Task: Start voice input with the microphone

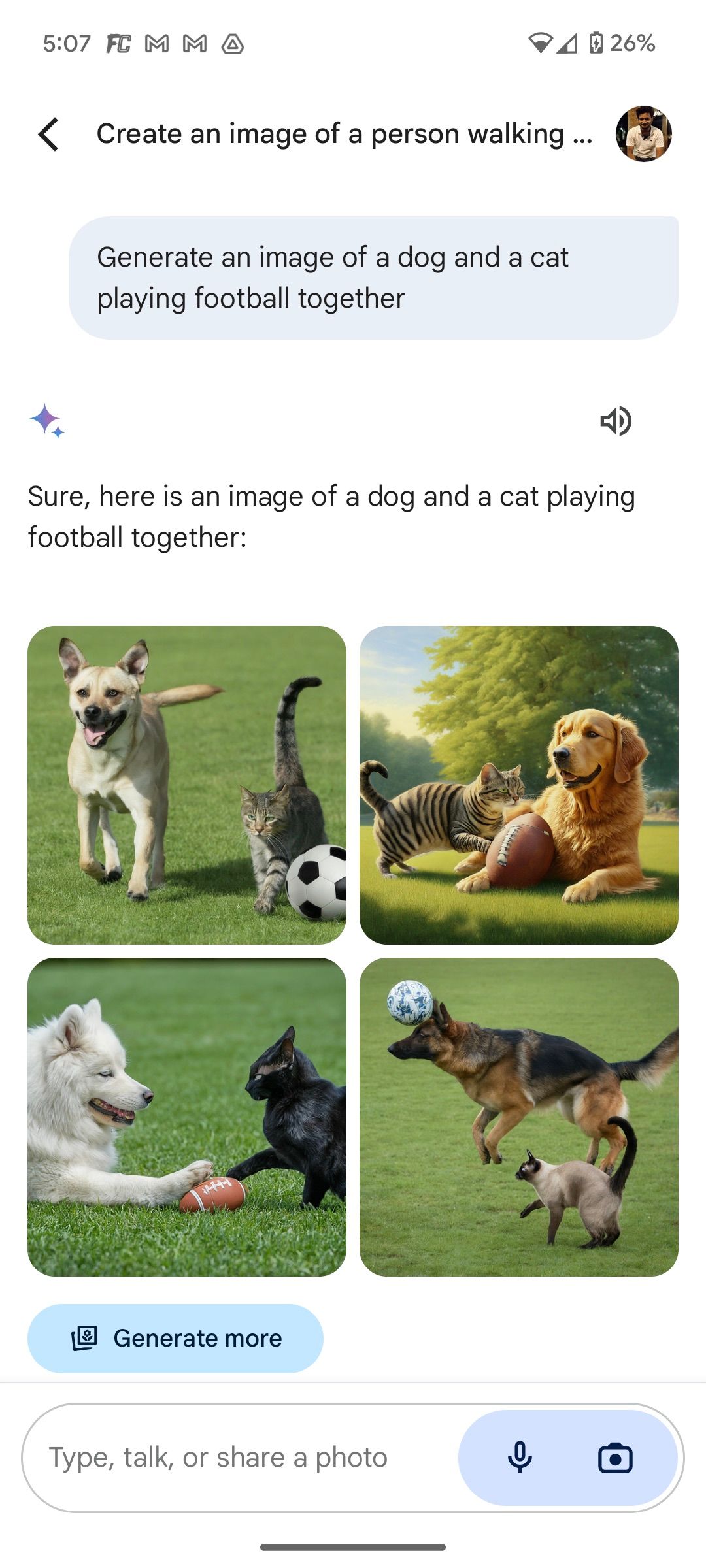Action: pos(520,1458)
